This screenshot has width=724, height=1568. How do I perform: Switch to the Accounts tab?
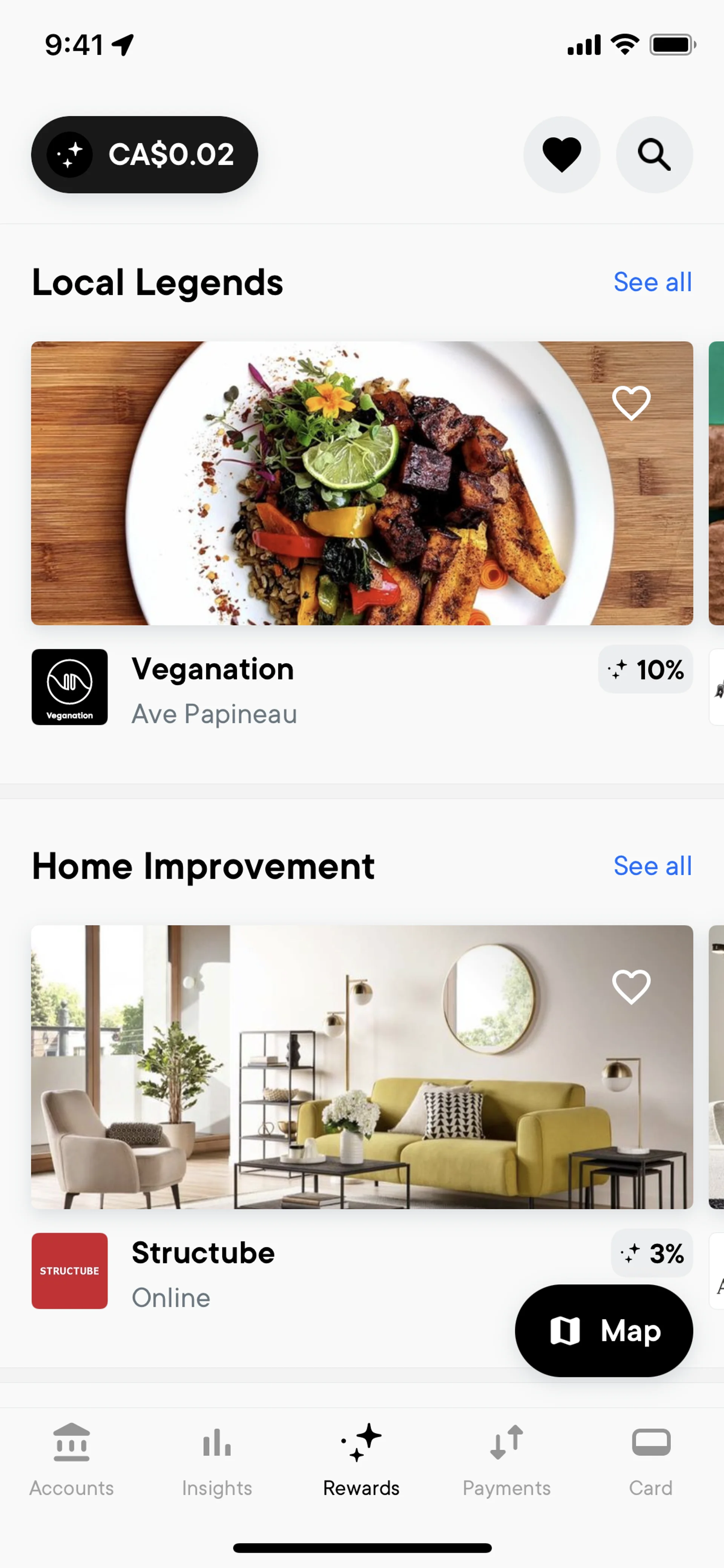pos(72,1460)
